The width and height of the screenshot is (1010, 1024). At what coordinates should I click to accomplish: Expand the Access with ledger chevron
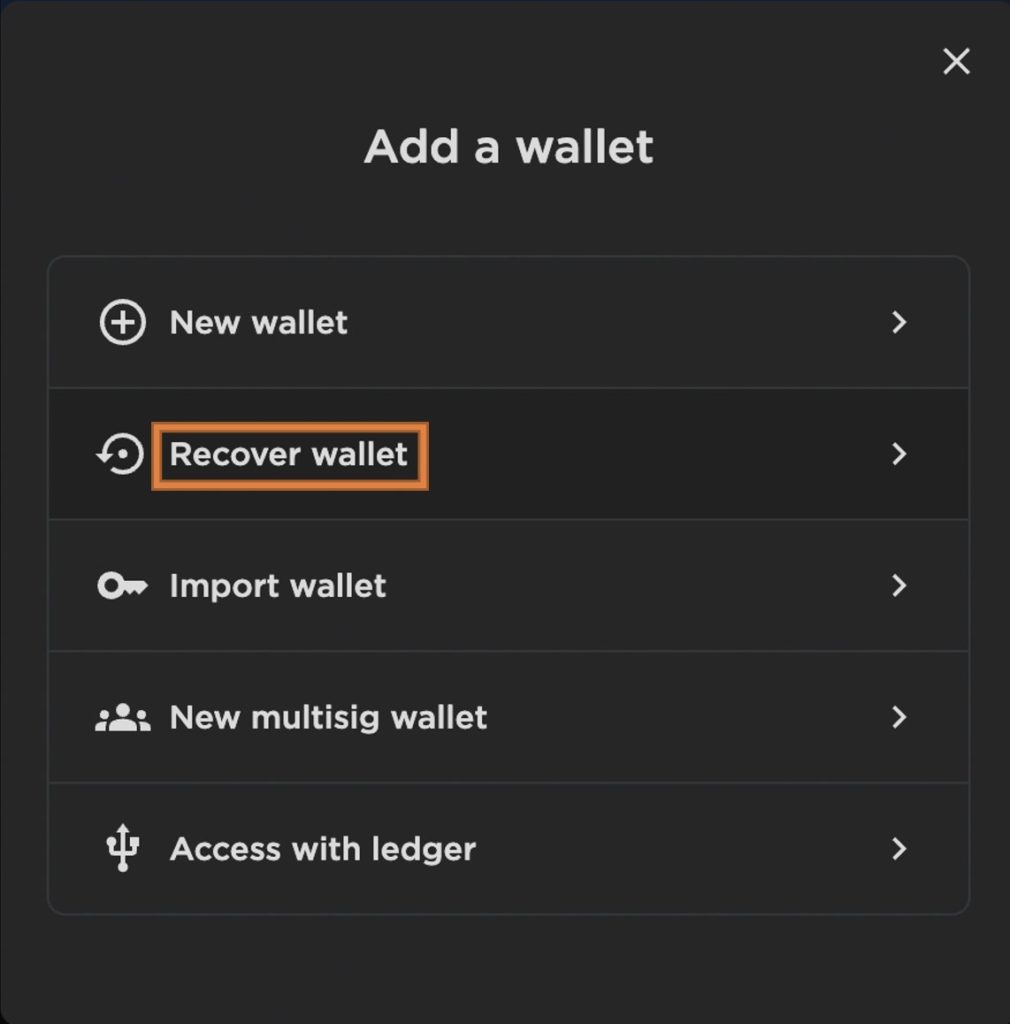click(x=899, y=849)
